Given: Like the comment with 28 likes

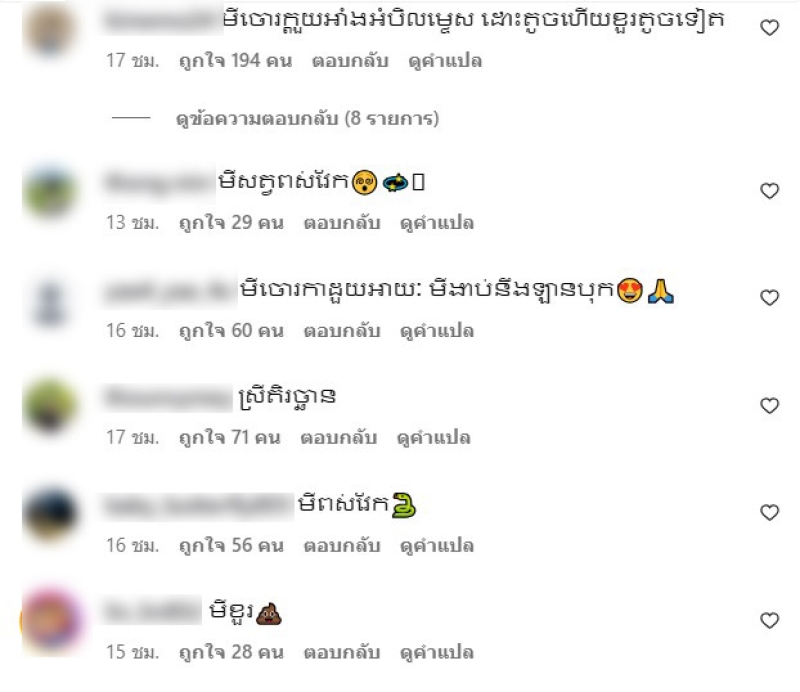Looking at the screenshot, I should 769,621.
